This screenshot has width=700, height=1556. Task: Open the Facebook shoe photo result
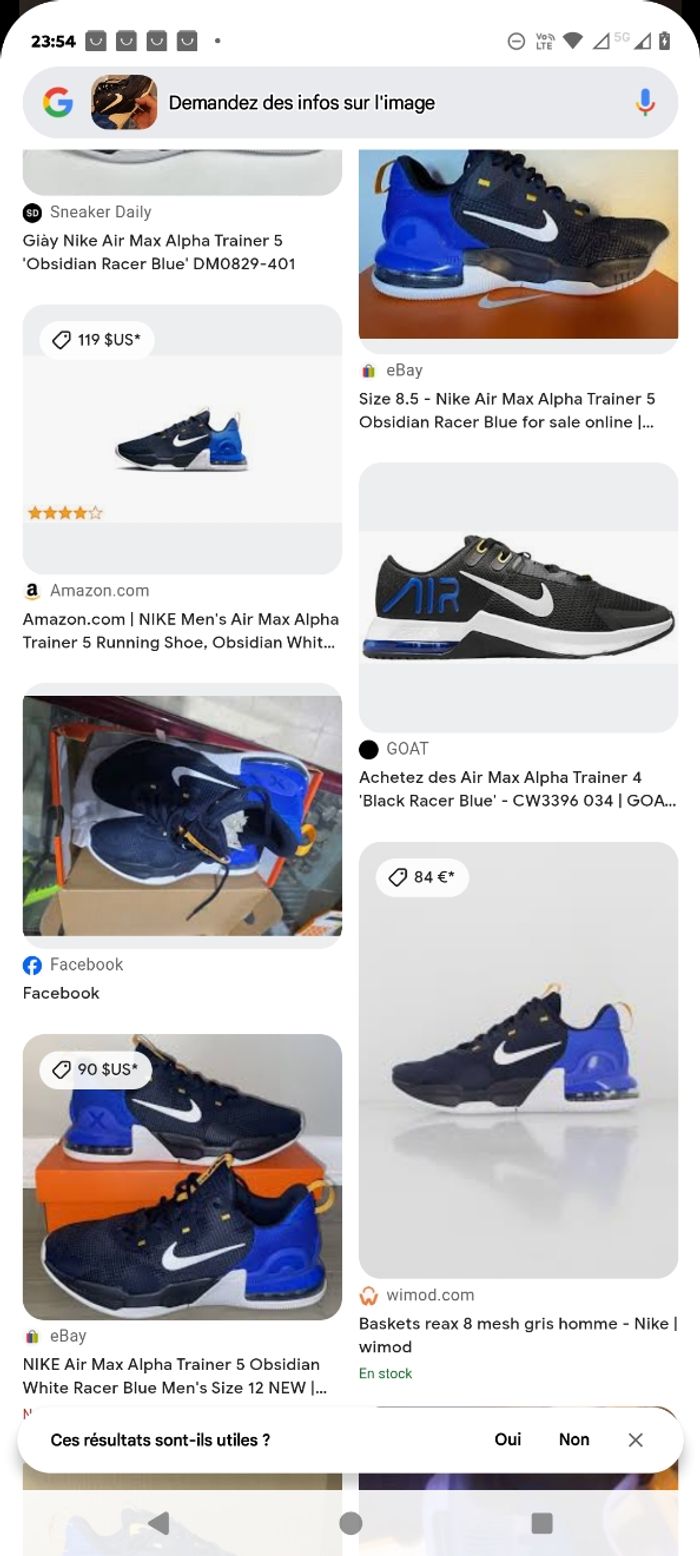tap(182, 816)
